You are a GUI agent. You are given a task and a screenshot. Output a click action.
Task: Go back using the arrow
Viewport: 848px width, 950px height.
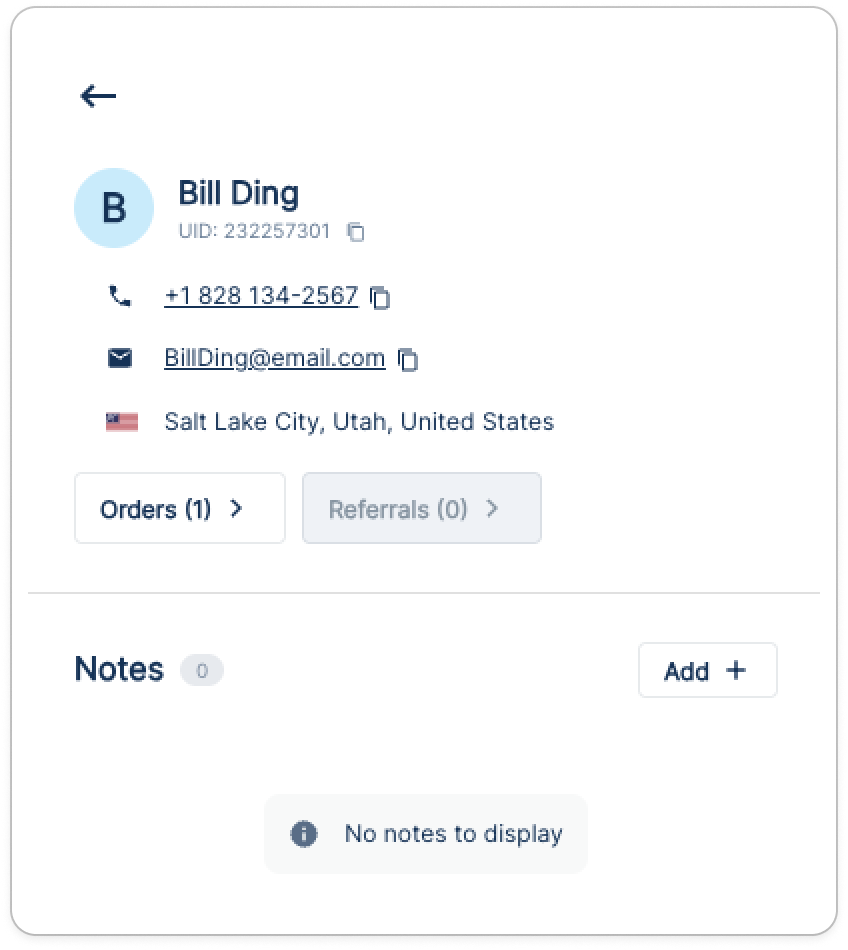(98, 96)
